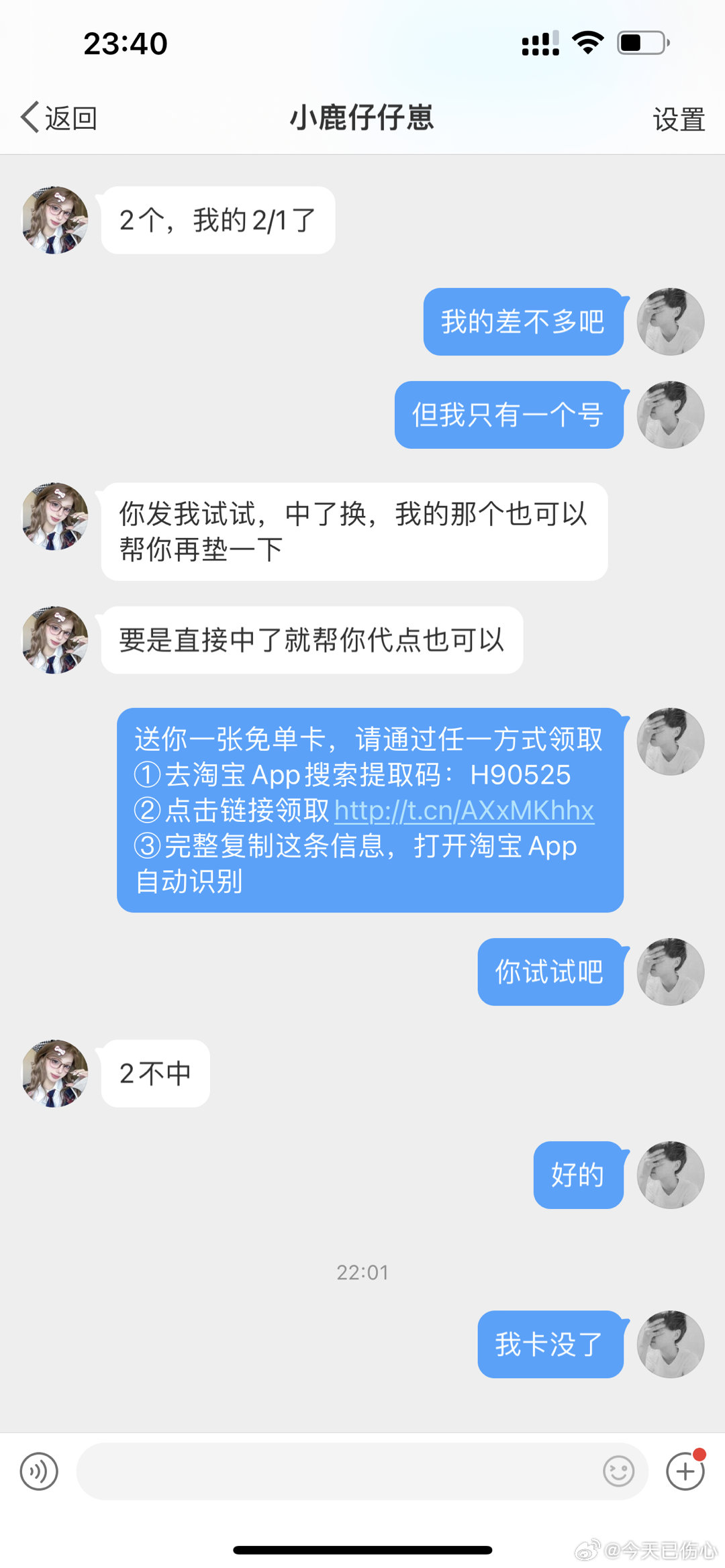This screenshot has width=725, height=1568.
Task: Open chat 设置 in top bar
Action: [678, 119]
